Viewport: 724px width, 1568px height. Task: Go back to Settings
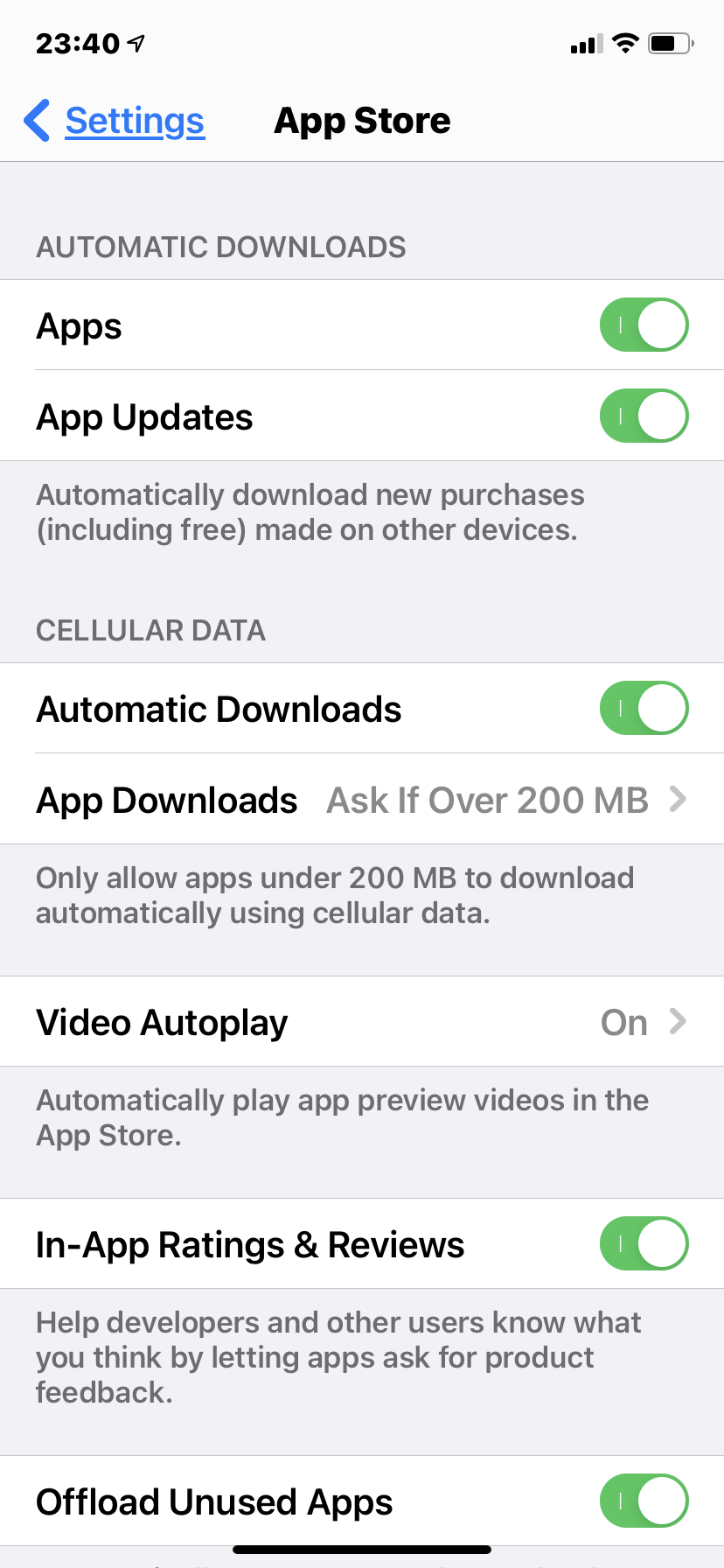pos(115,121)
